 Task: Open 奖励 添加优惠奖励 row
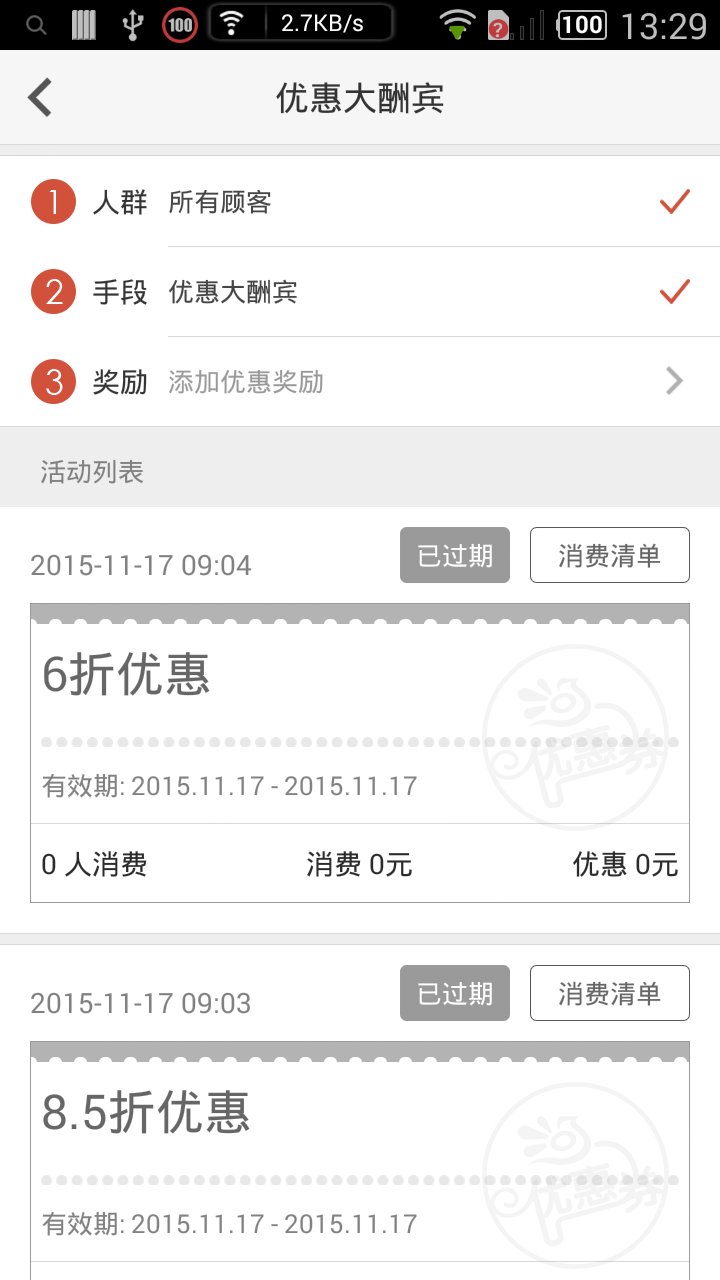coord(360,382)
